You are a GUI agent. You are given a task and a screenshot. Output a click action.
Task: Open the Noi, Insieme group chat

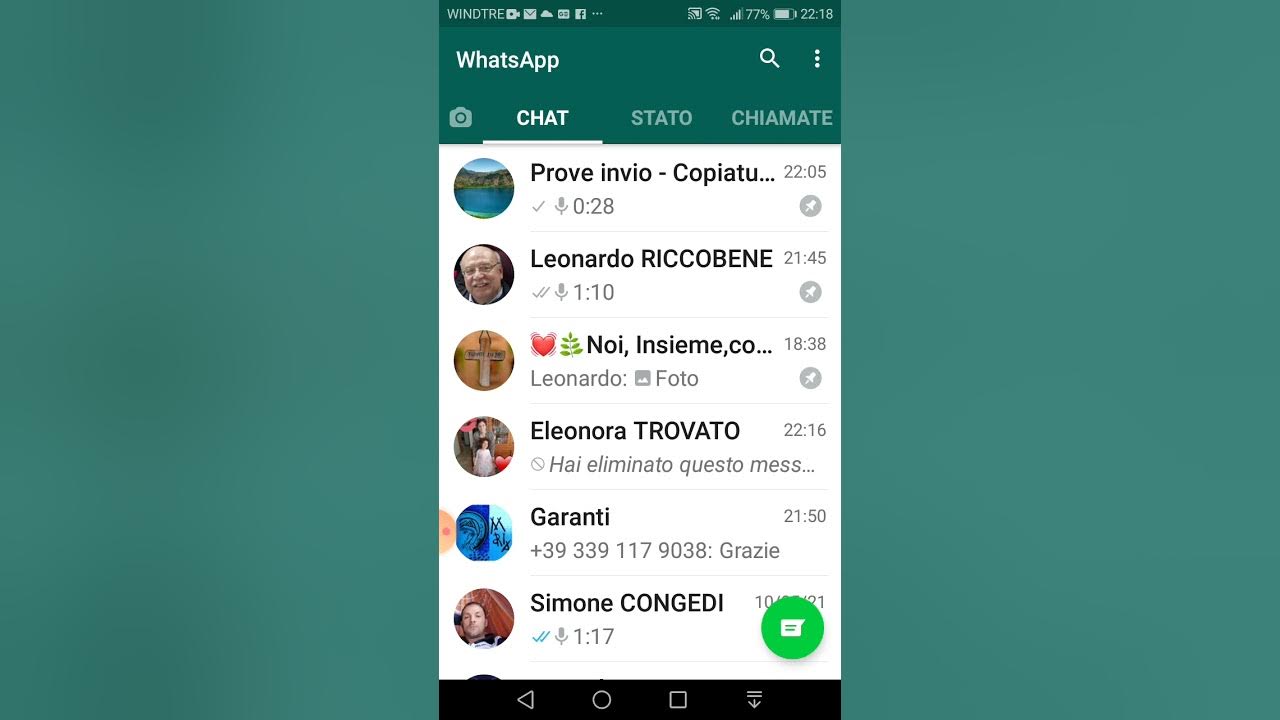652,361
